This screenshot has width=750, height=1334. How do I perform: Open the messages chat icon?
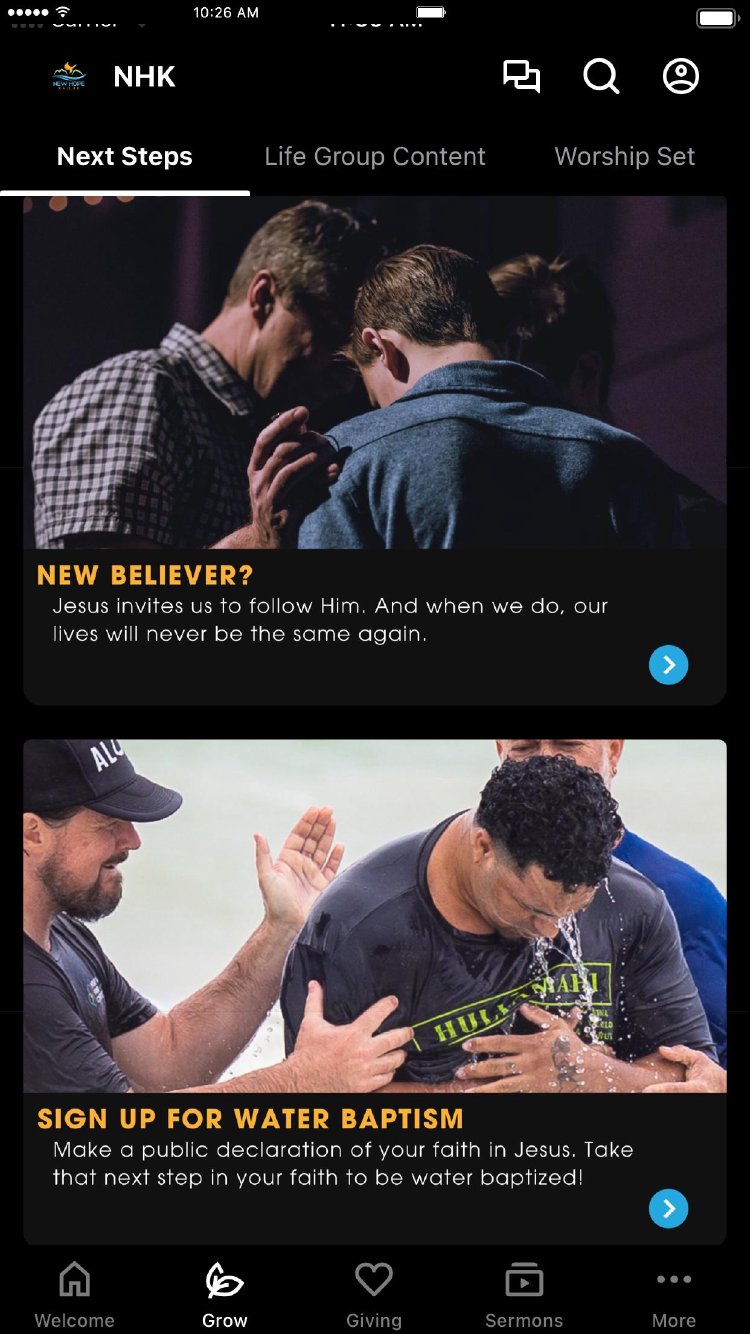(x=521, y=77)
